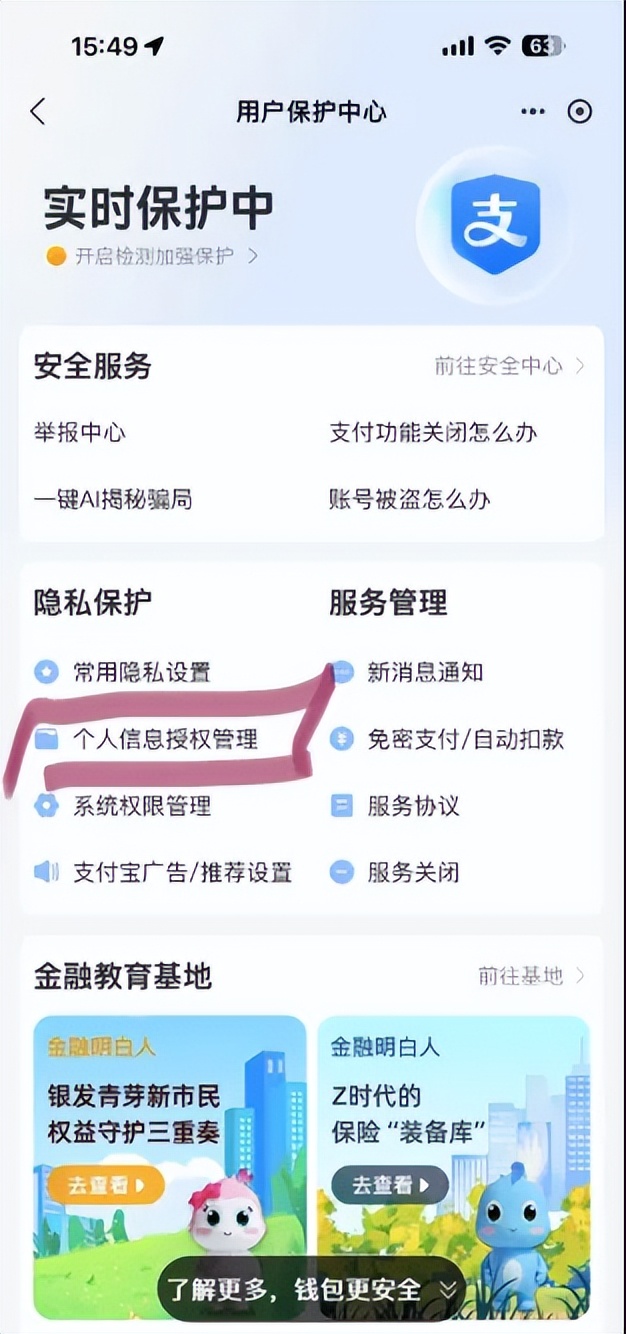Go to 前往安全中心
Viewport: 626px width, 1334px height.
pyautogui.click(x=510, y=366)
